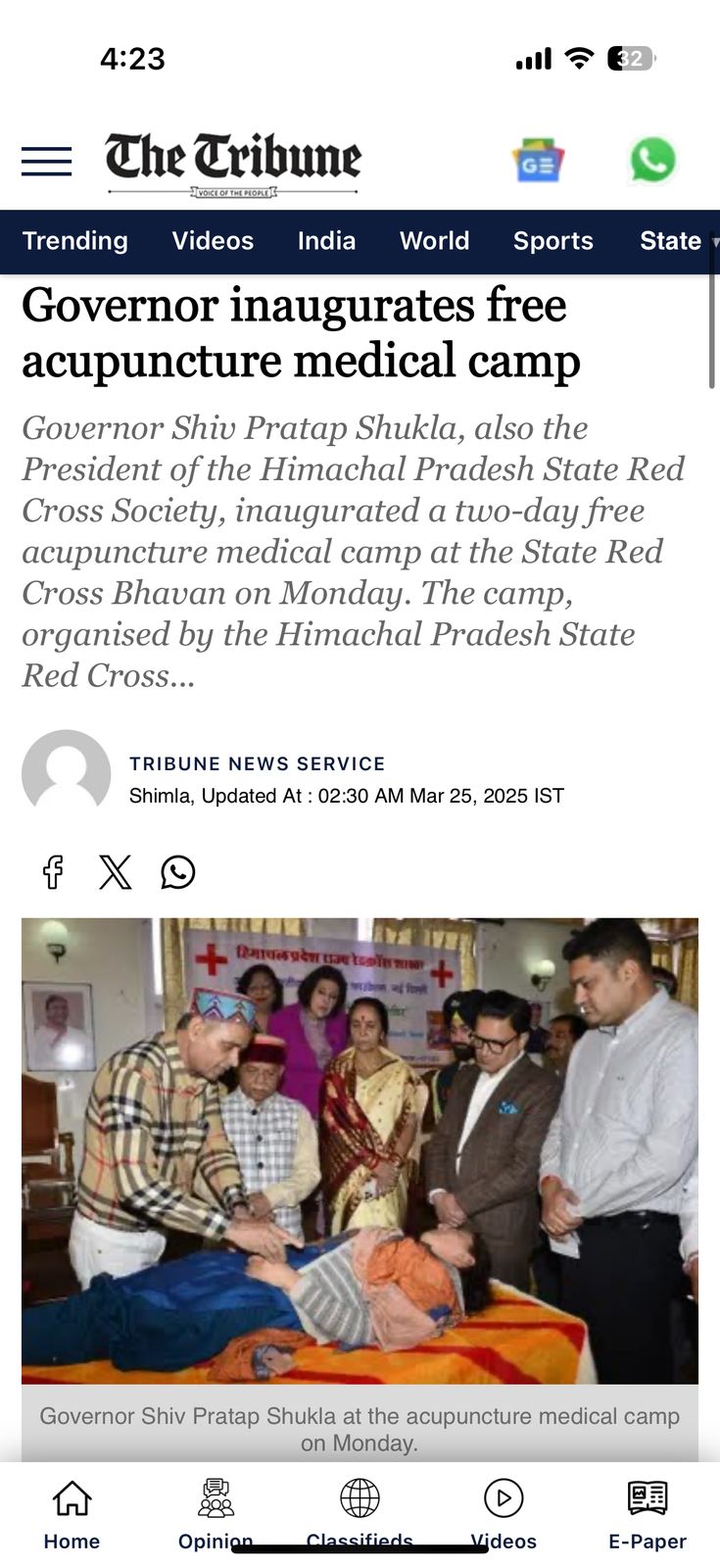Share article via WhatsApp icon

coord(178,871)
